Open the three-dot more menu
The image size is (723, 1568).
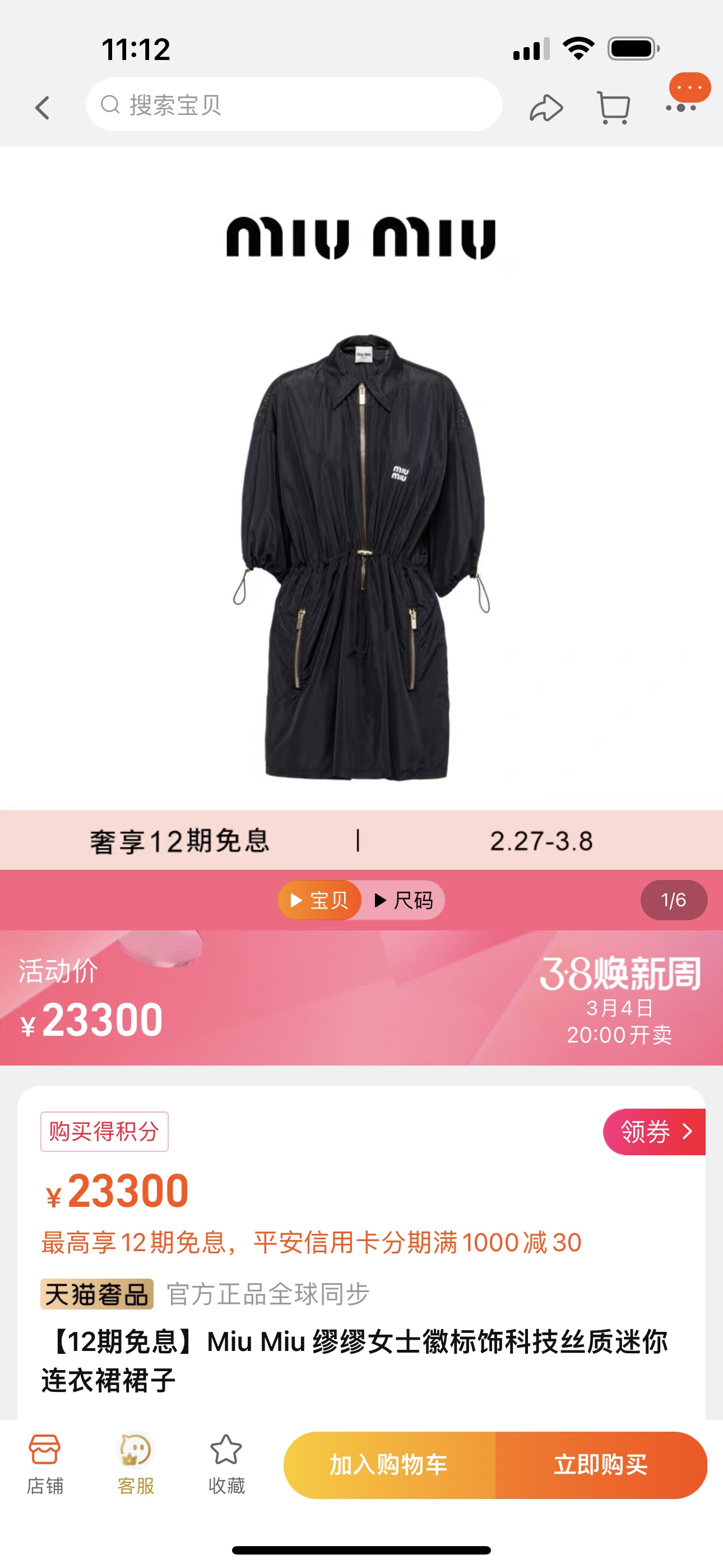pos(681,108)
